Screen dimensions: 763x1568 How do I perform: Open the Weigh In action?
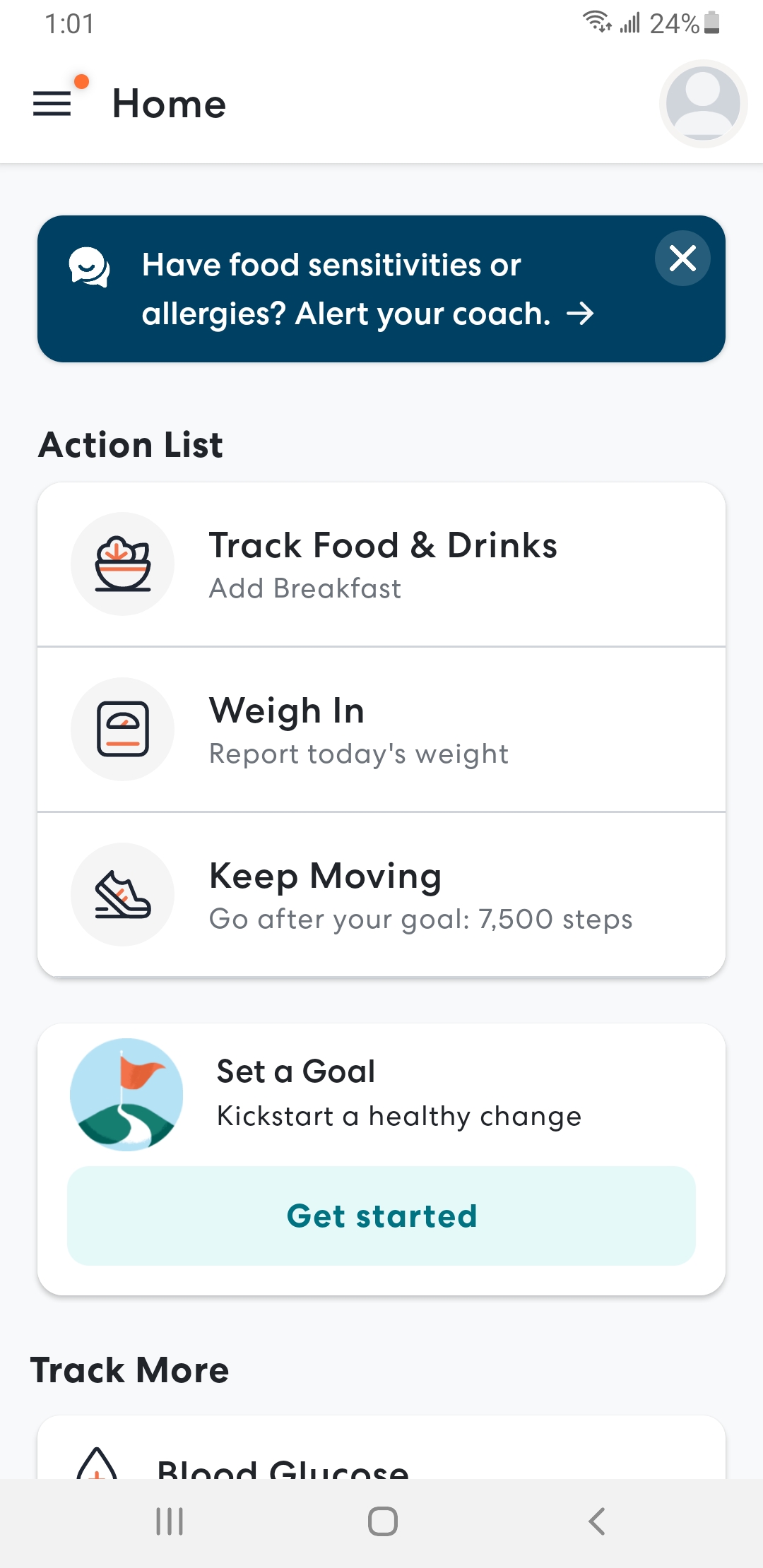pyautogui.click(x=381, y=730)
